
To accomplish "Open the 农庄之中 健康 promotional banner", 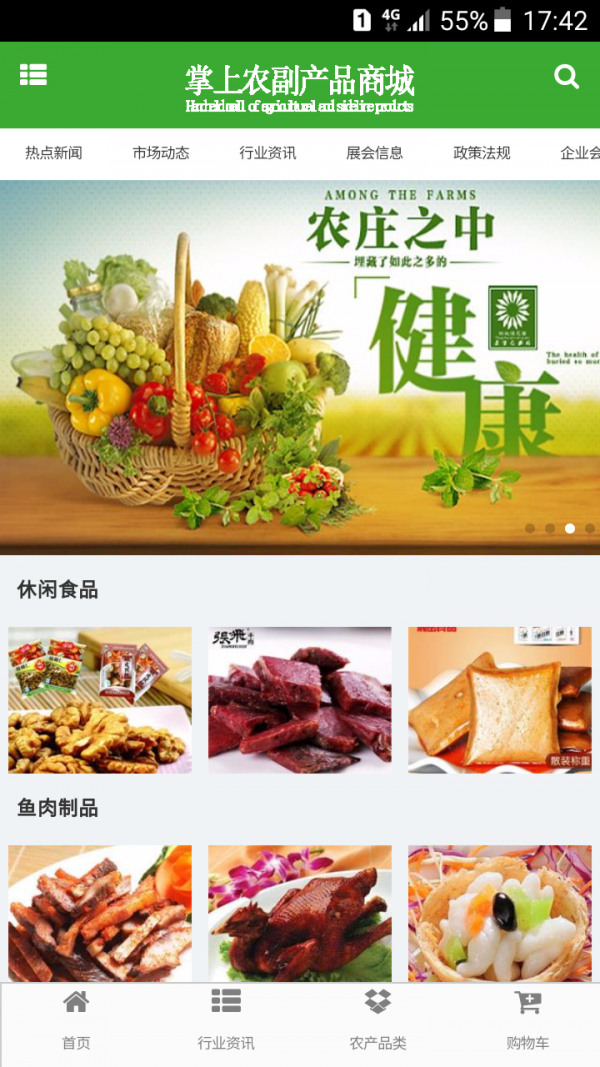I will 300,366.
